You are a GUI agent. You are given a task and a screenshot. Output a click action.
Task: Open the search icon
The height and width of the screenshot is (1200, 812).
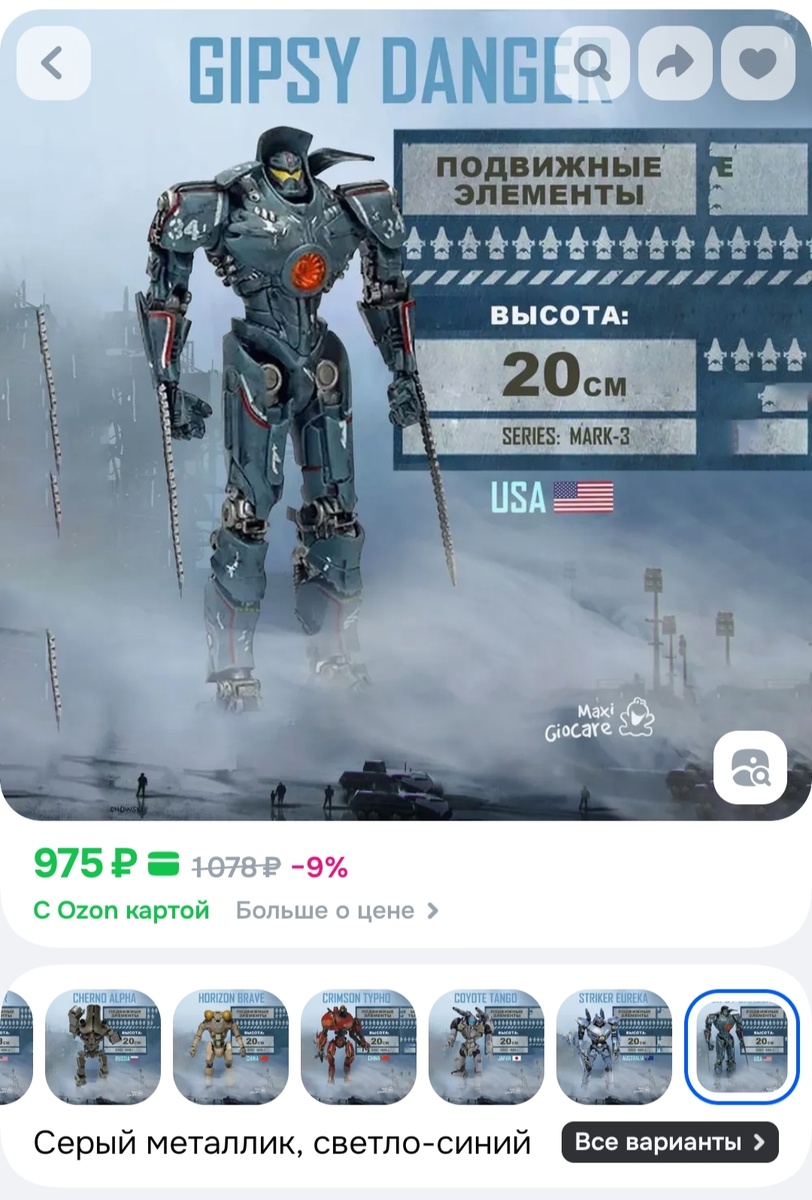pyautogui.click(x=593, y=64)
